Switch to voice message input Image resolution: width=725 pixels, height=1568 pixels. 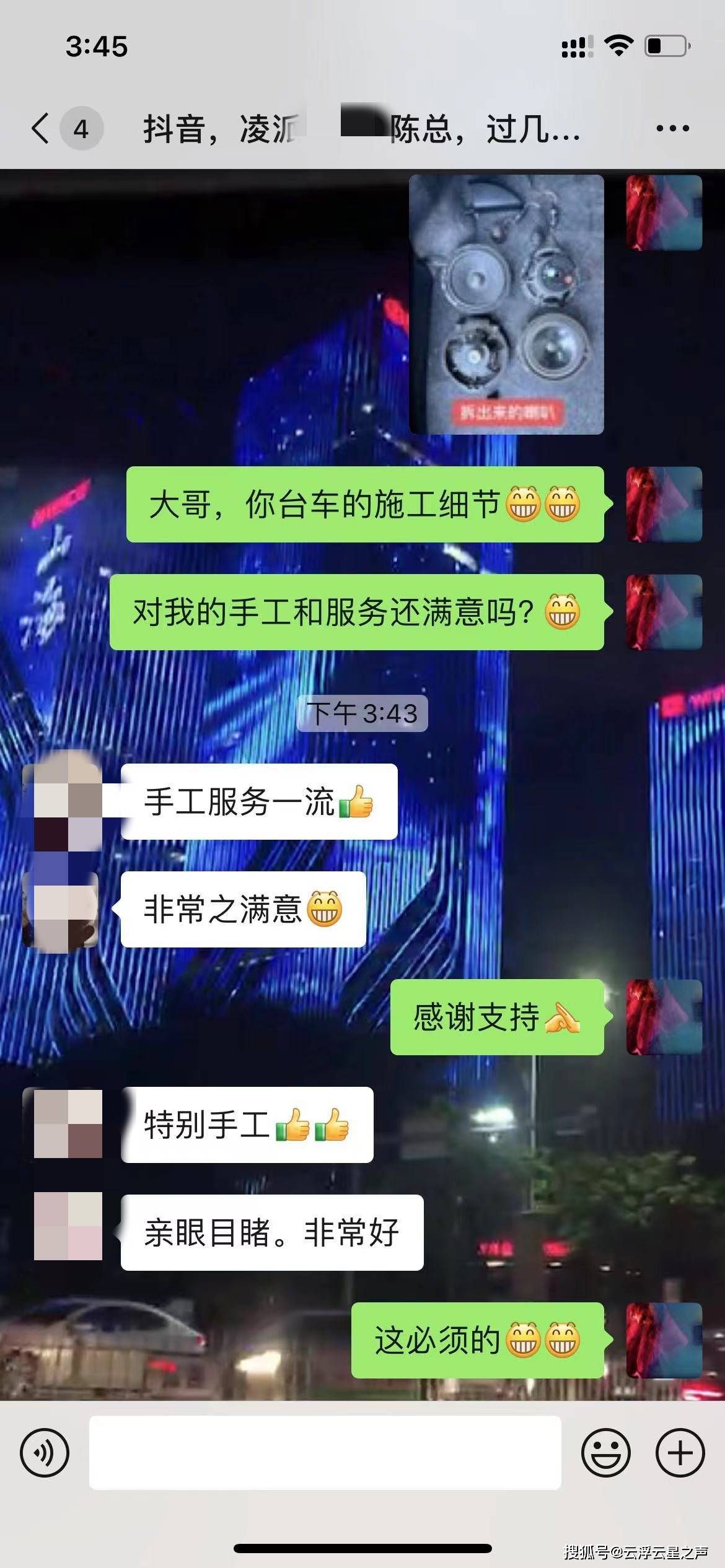click(x=45, y=1452)
